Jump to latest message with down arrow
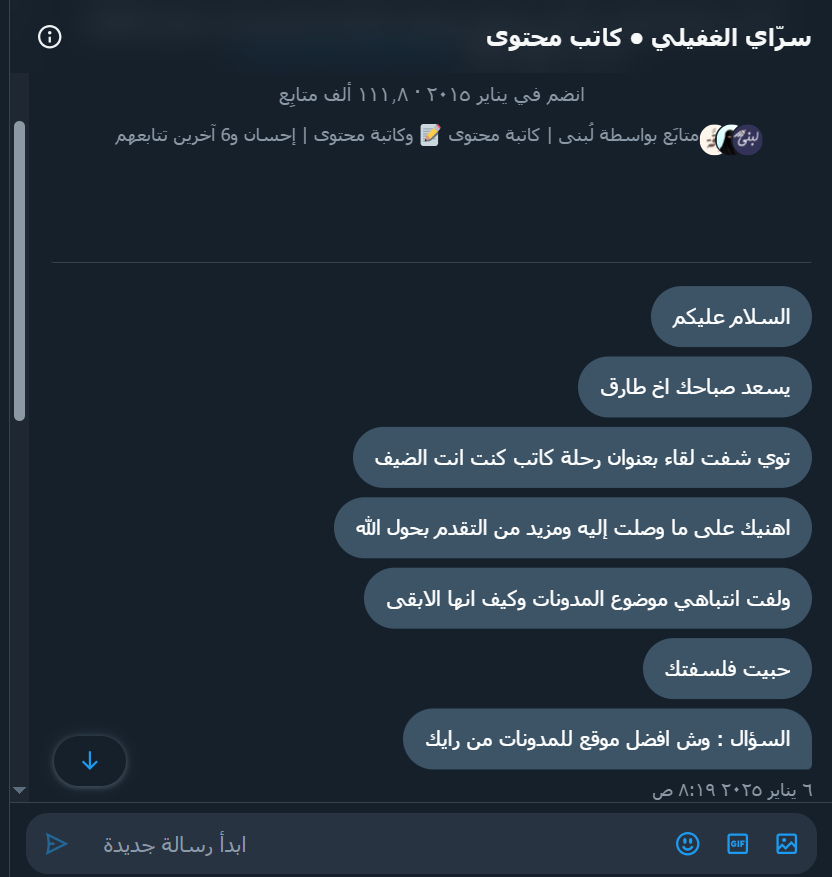The height and width of the screenshot is (877, 832). (90, 761)
